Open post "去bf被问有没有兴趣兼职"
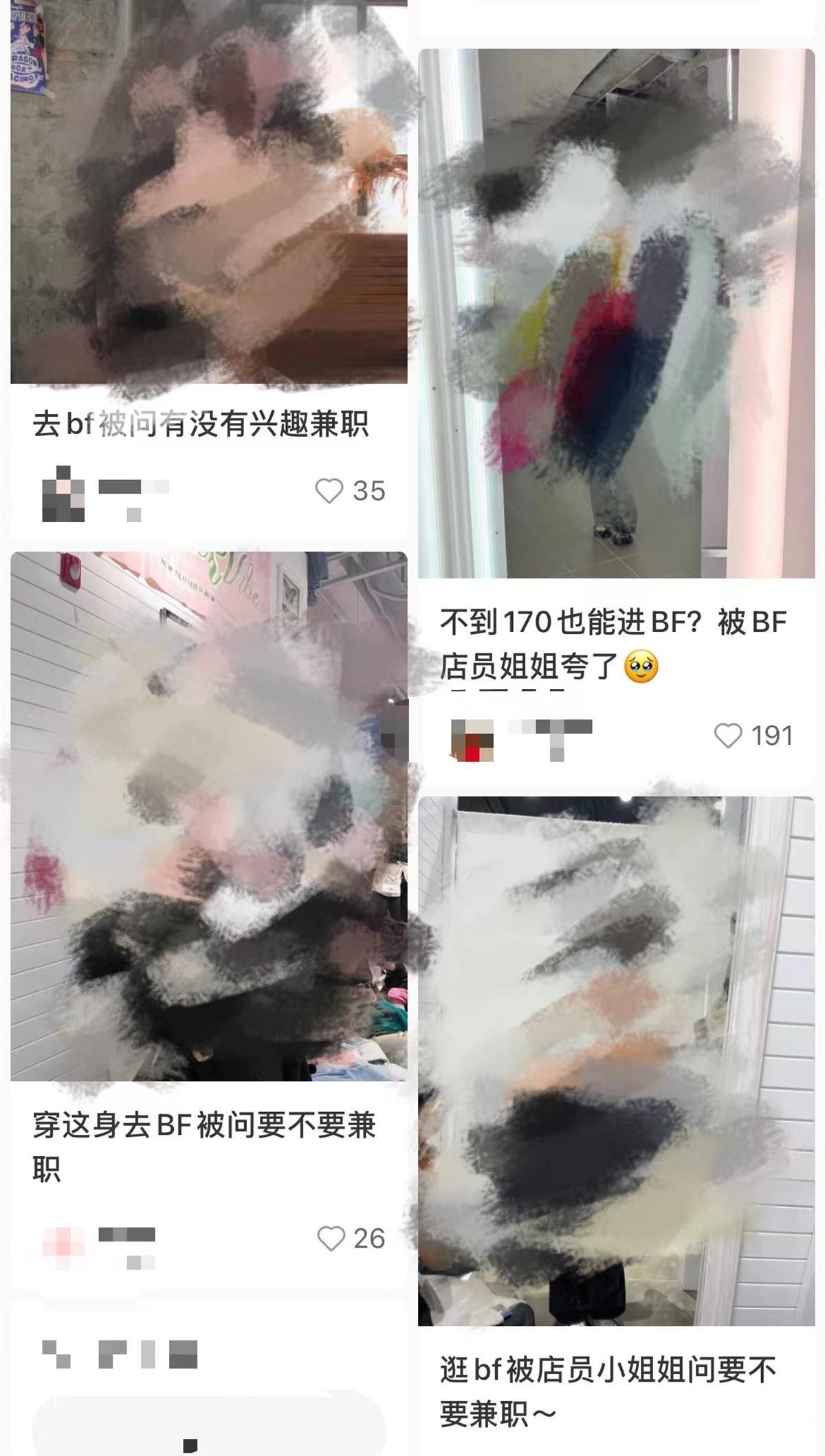Viewport: 825px width, 1456px height. 201,423
